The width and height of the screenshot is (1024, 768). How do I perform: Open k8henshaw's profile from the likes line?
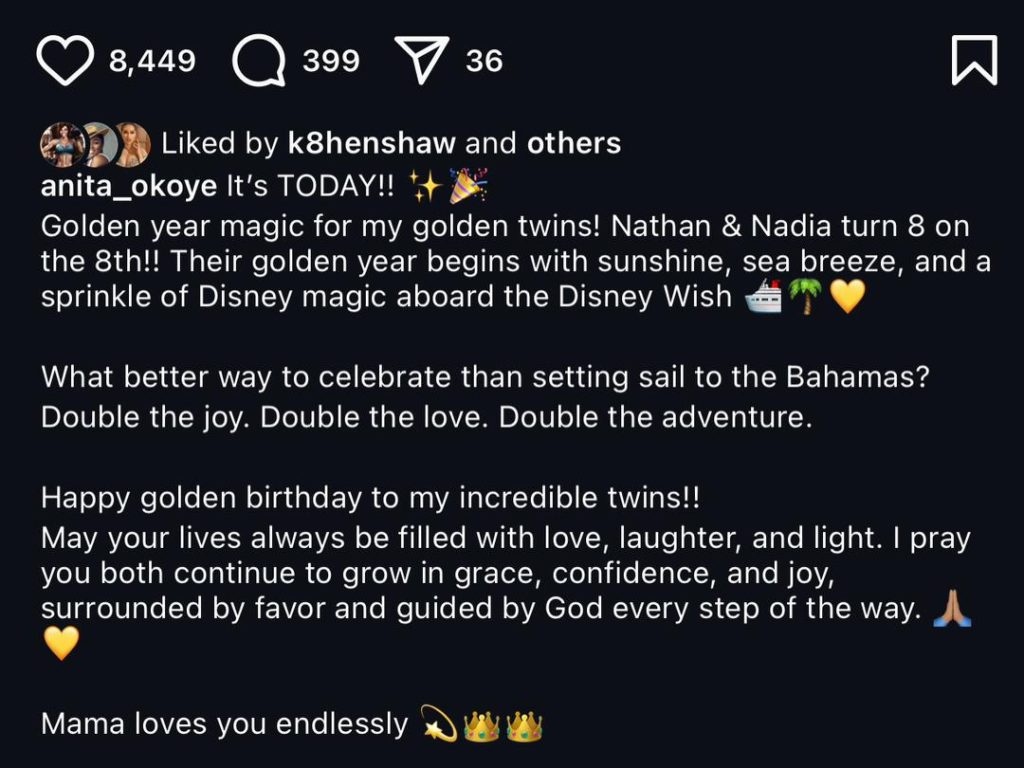371,143
